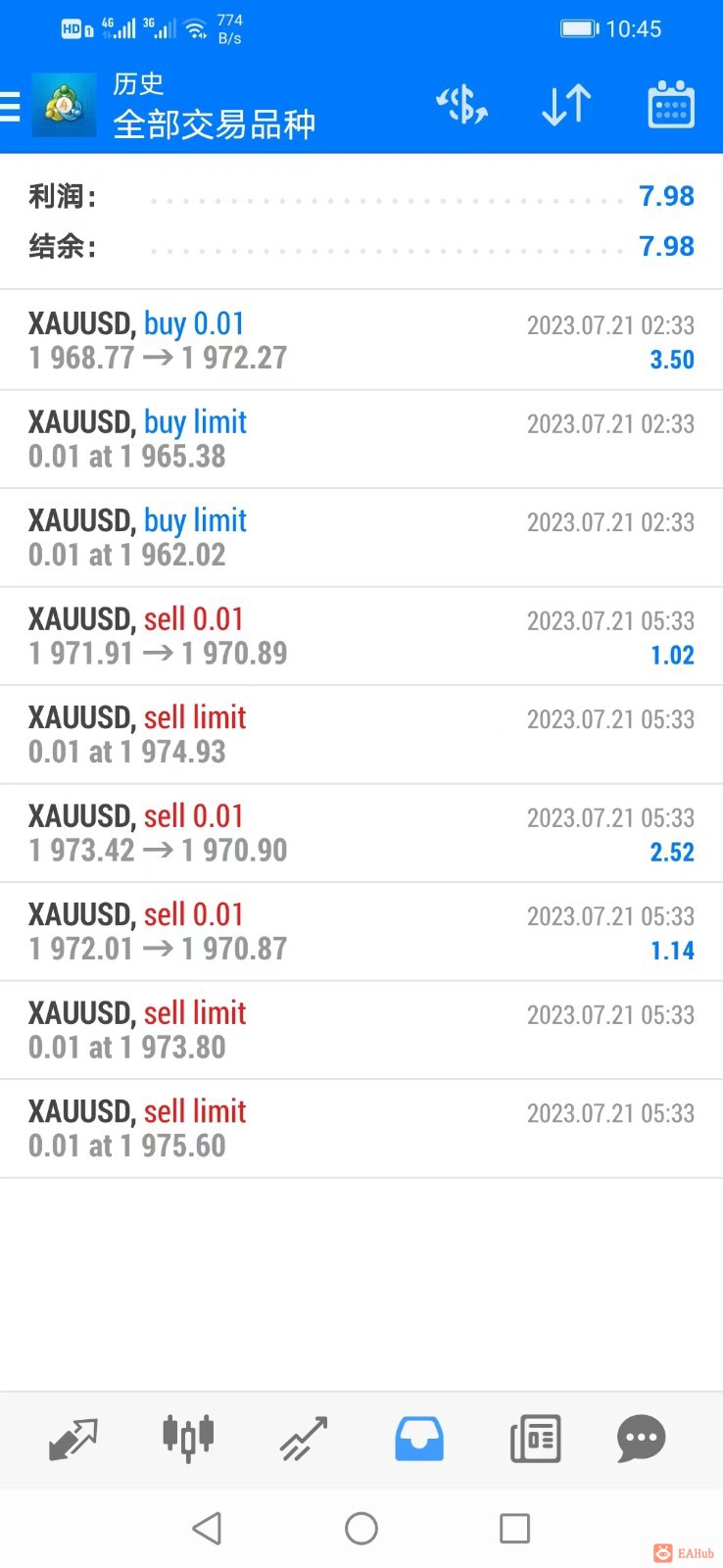Open the sell trade with 2.52 profit
The image size is (723, 1568).
361,833
